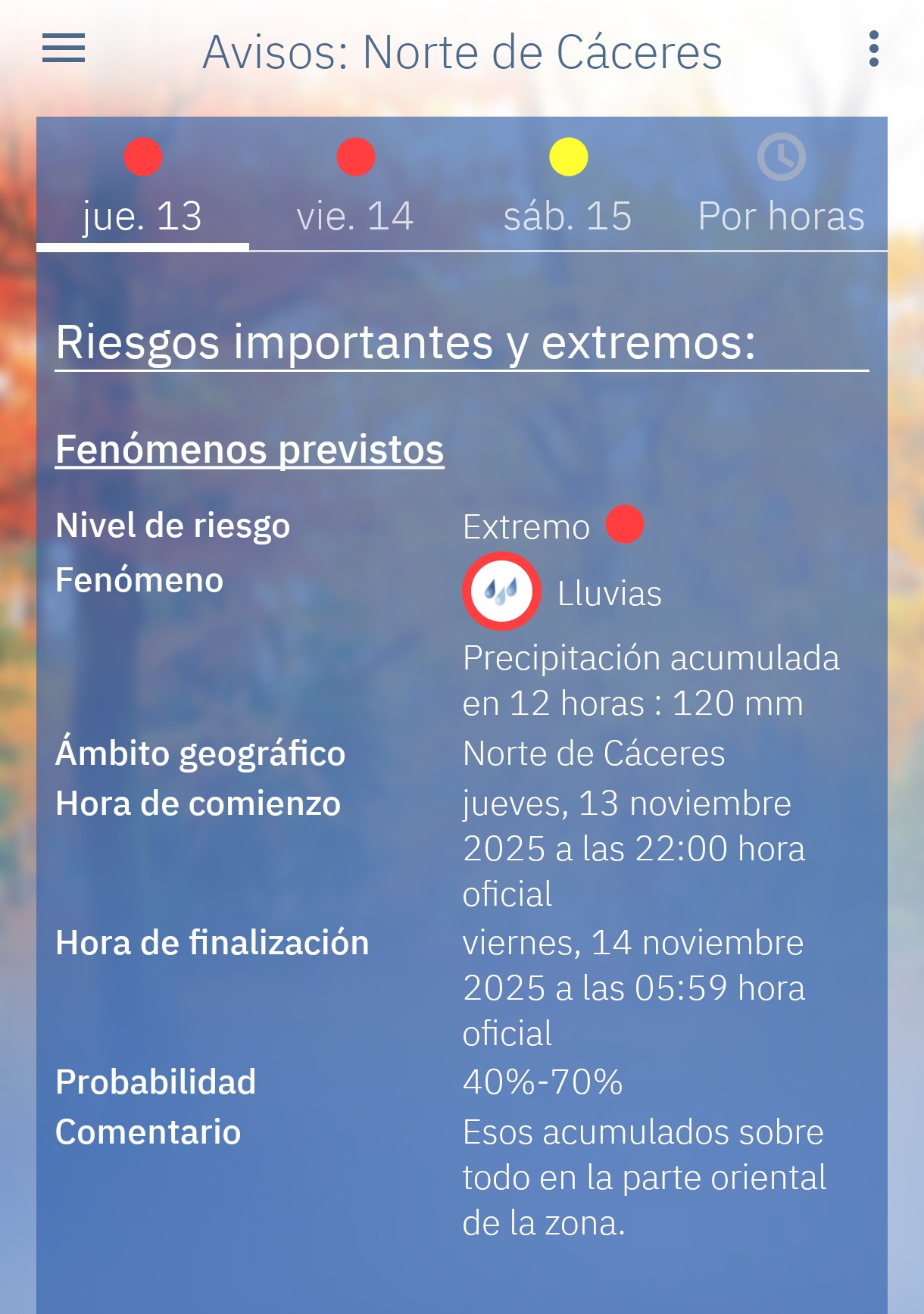
Task: Open the three-dot overflow menu
Action: [x=873, y=49]
